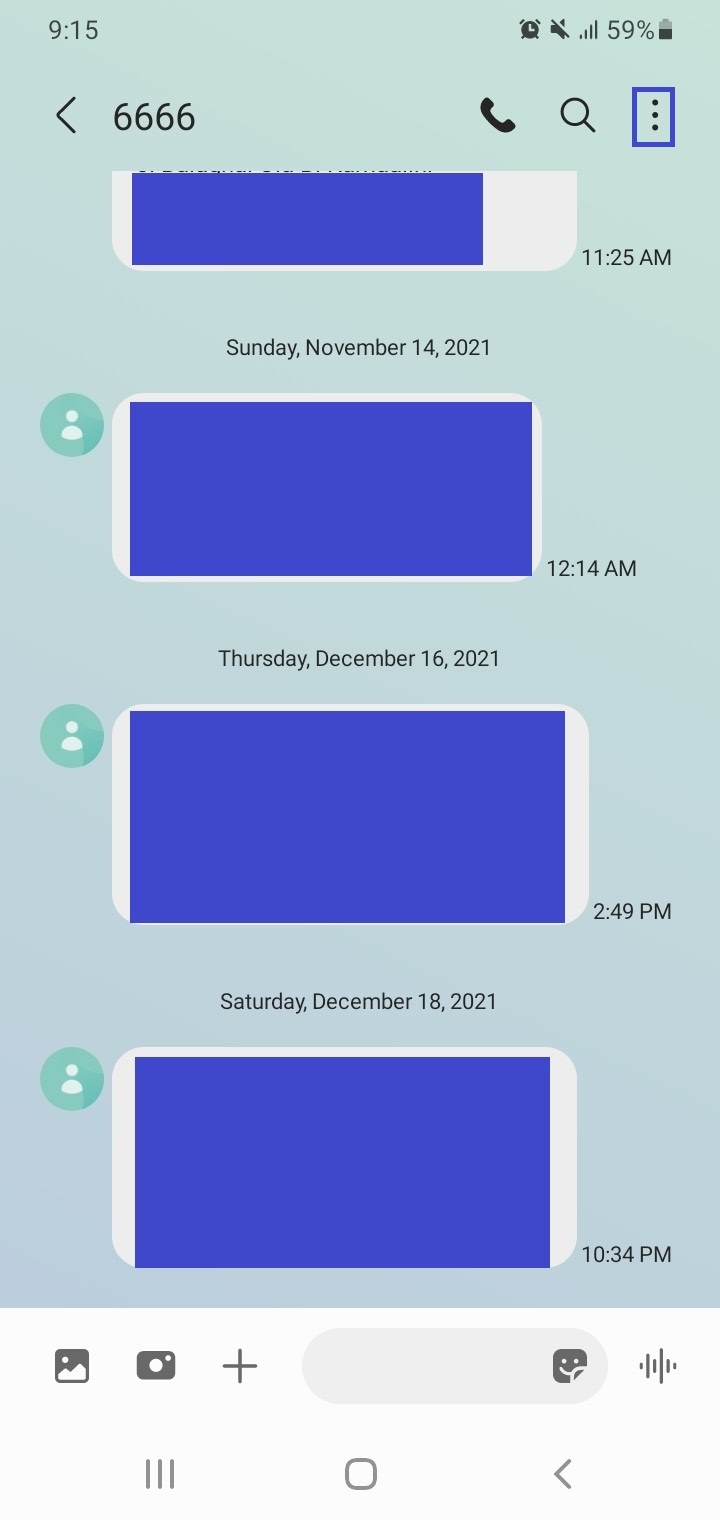
Task: Search within this conversation
Action: pos(577,117)
